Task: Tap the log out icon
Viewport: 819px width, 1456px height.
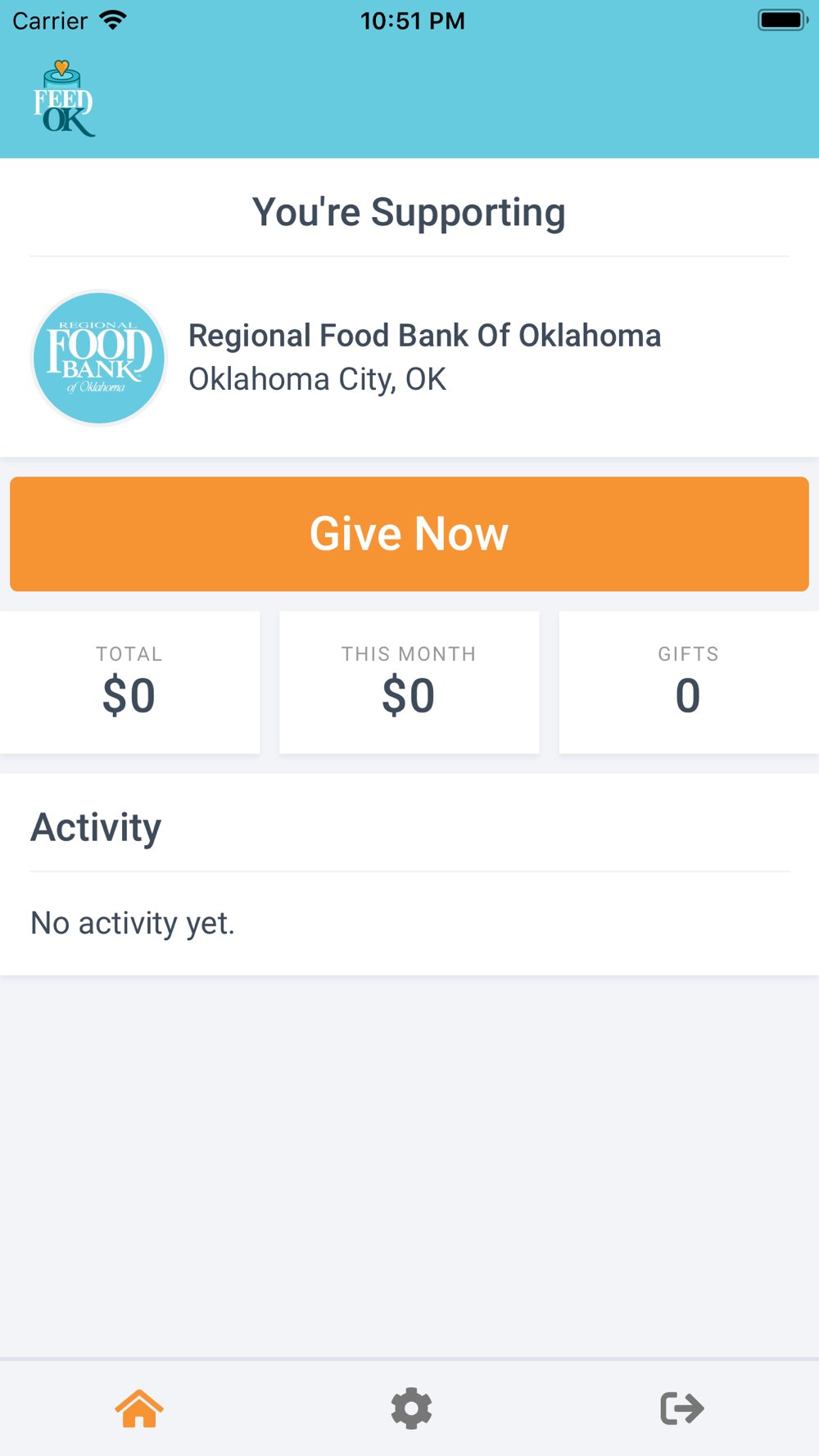Action: click(682, 1409)
